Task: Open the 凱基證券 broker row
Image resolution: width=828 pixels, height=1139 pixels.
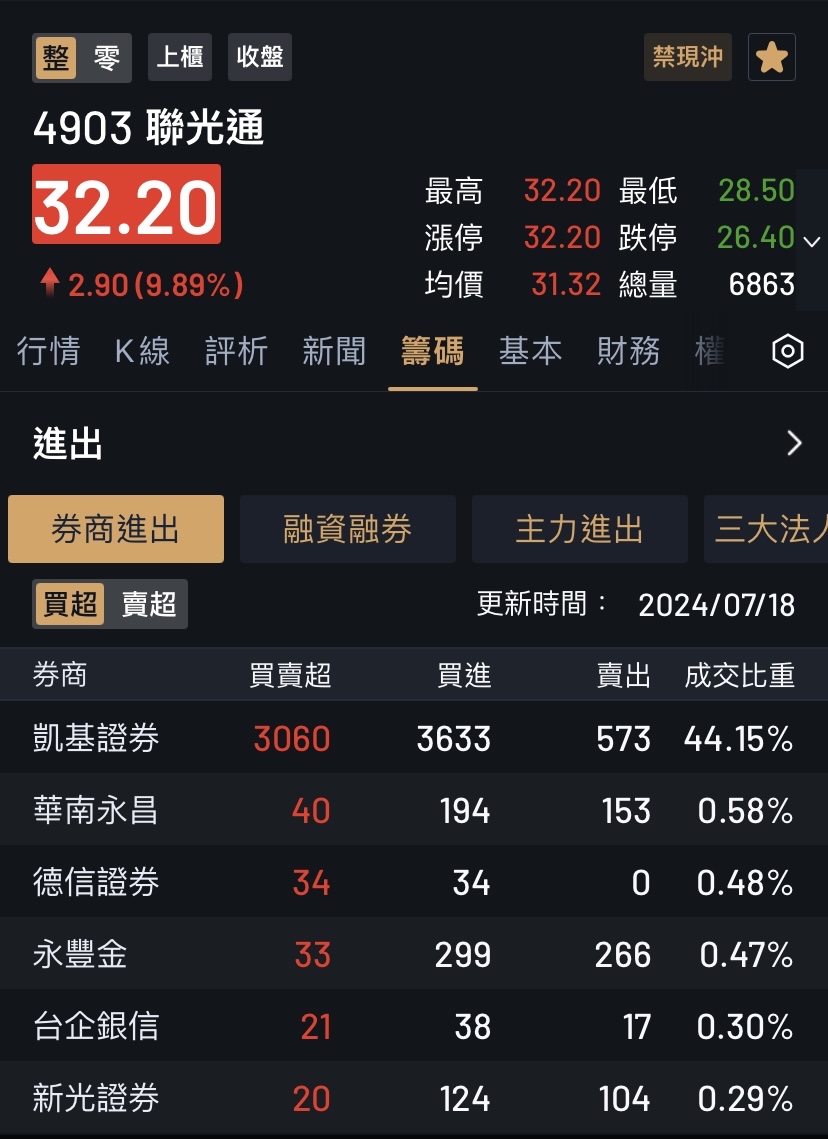Action: pos(414,739)
